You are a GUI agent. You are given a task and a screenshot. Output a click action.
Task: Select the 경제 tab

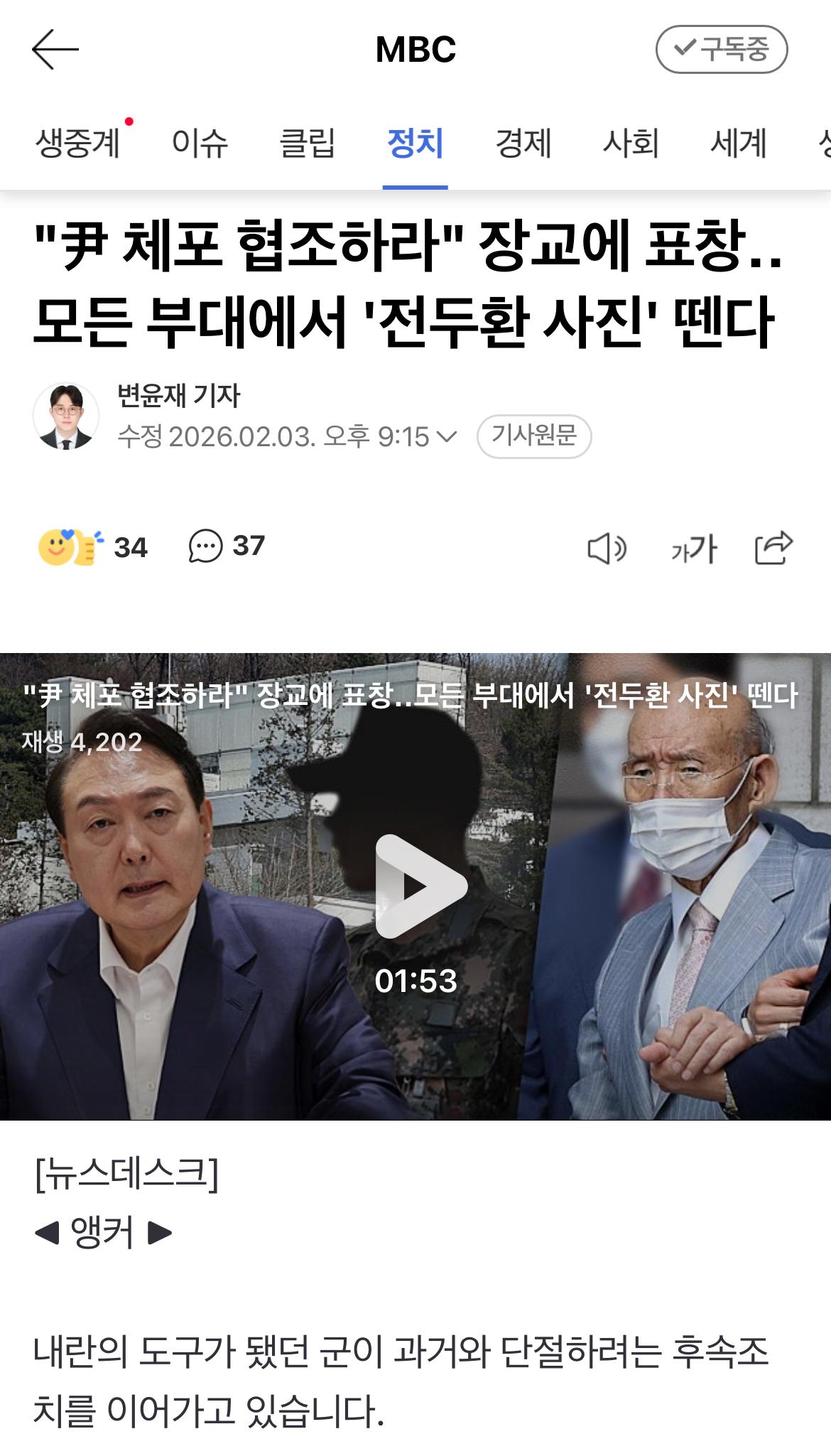point(523,143)
